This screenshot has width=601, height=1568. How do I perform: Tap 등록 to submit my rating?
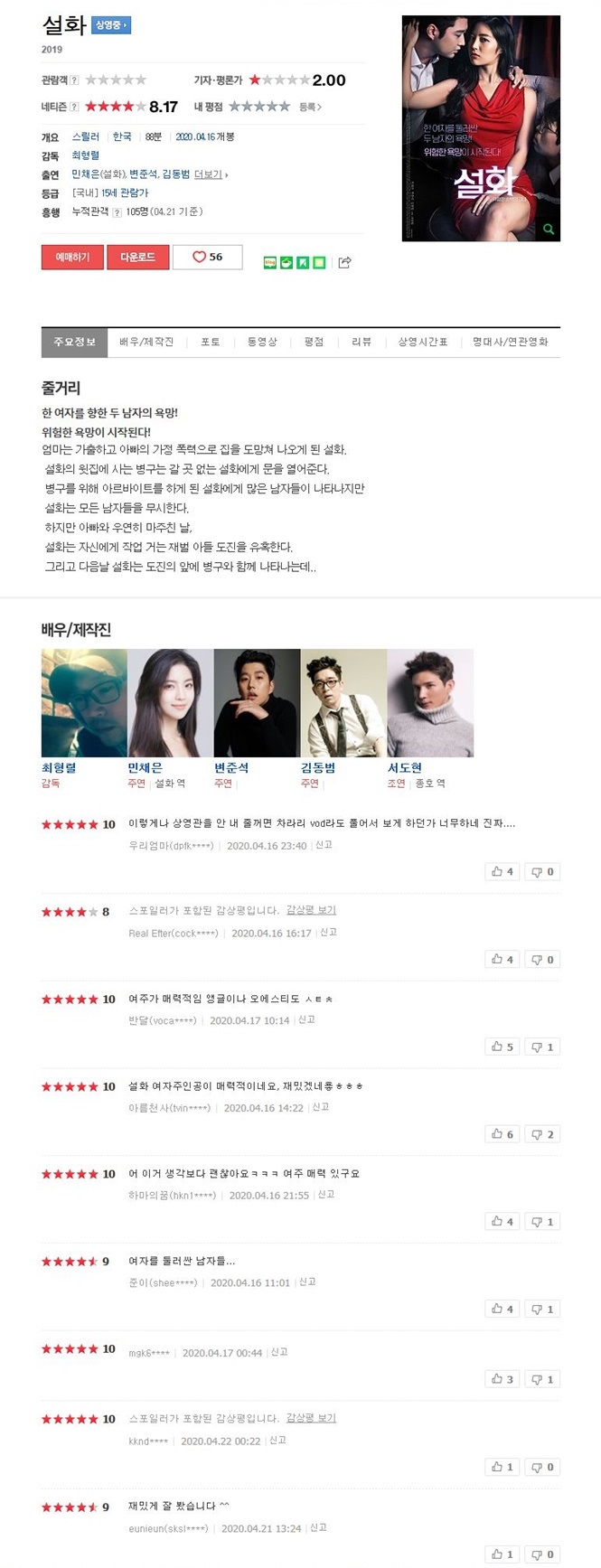(x=310, y=107)
